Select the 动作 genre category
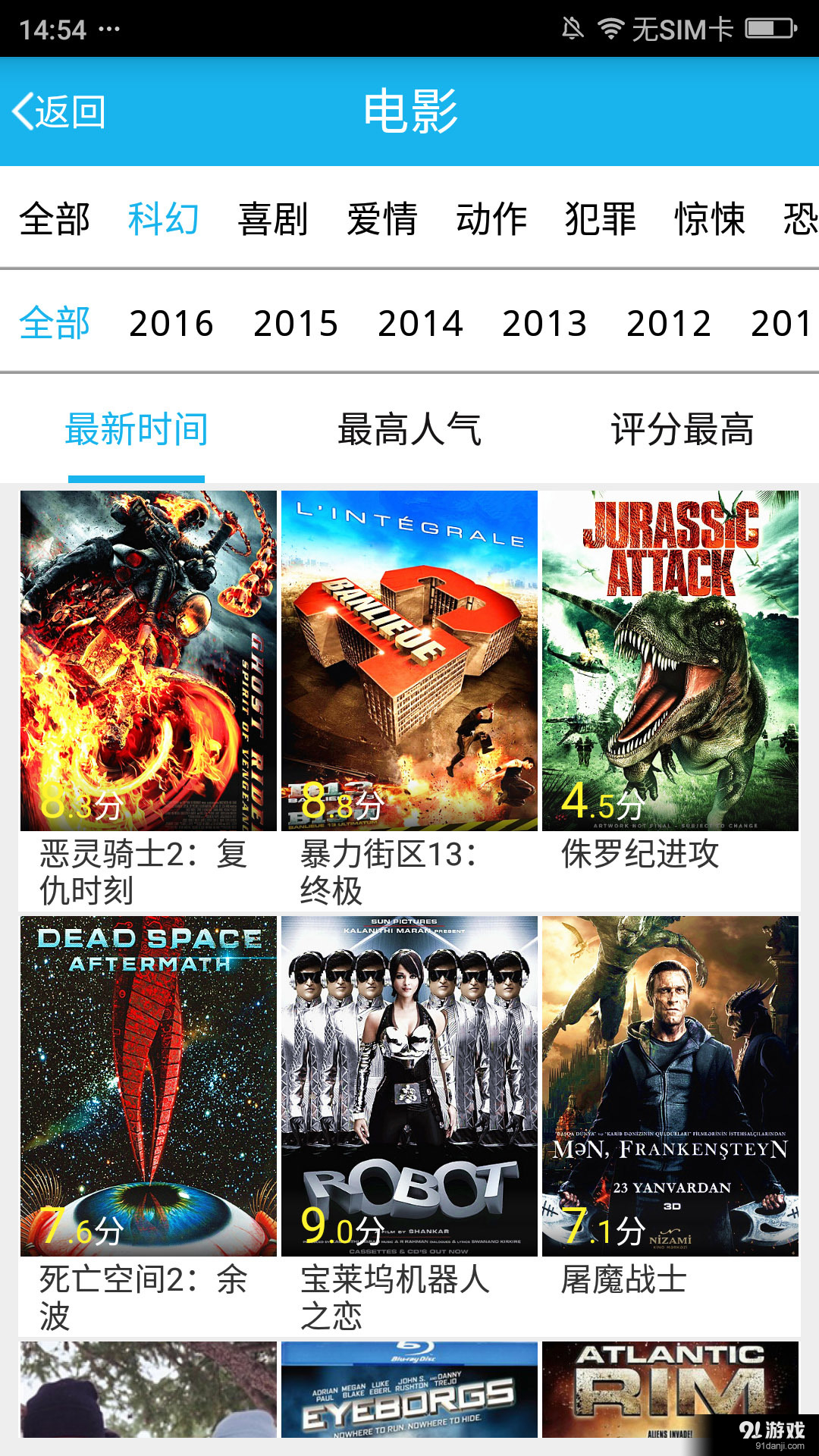This screenshot has width=819, height=1456. [x=492, y=219]
